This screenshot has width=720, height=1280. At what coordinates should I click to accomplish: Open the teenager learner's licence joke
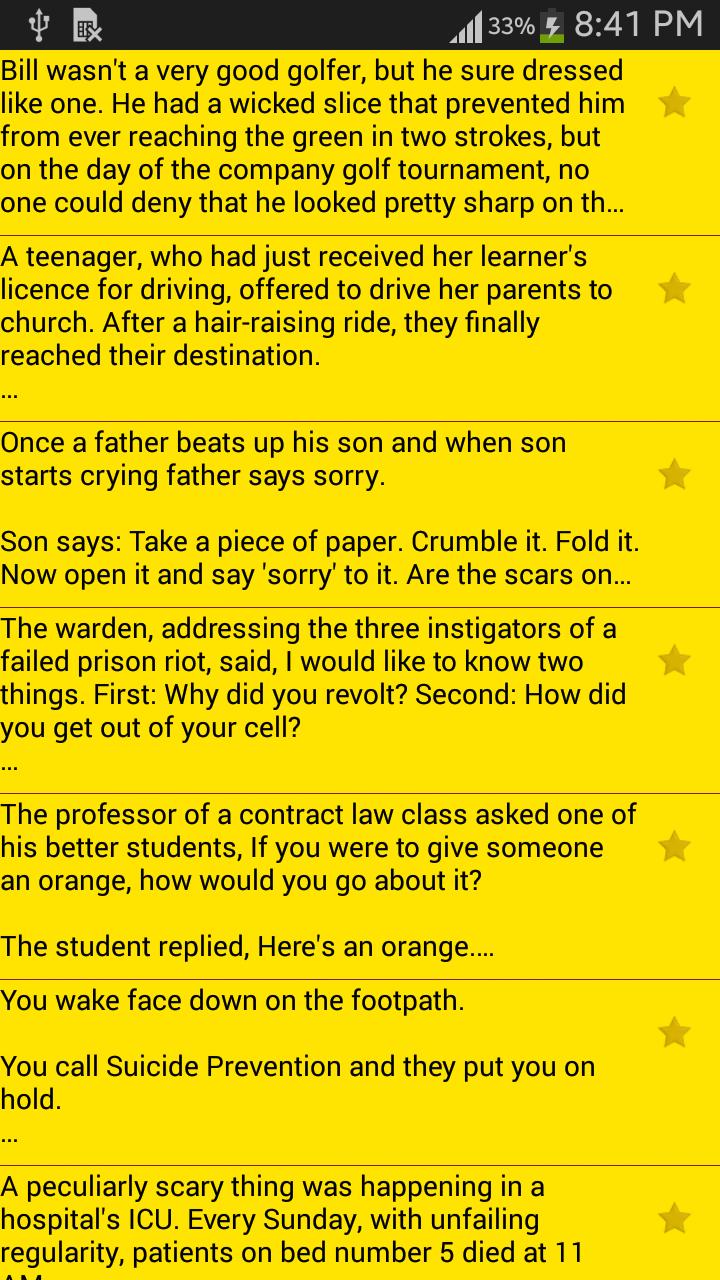tap(310, 323)
